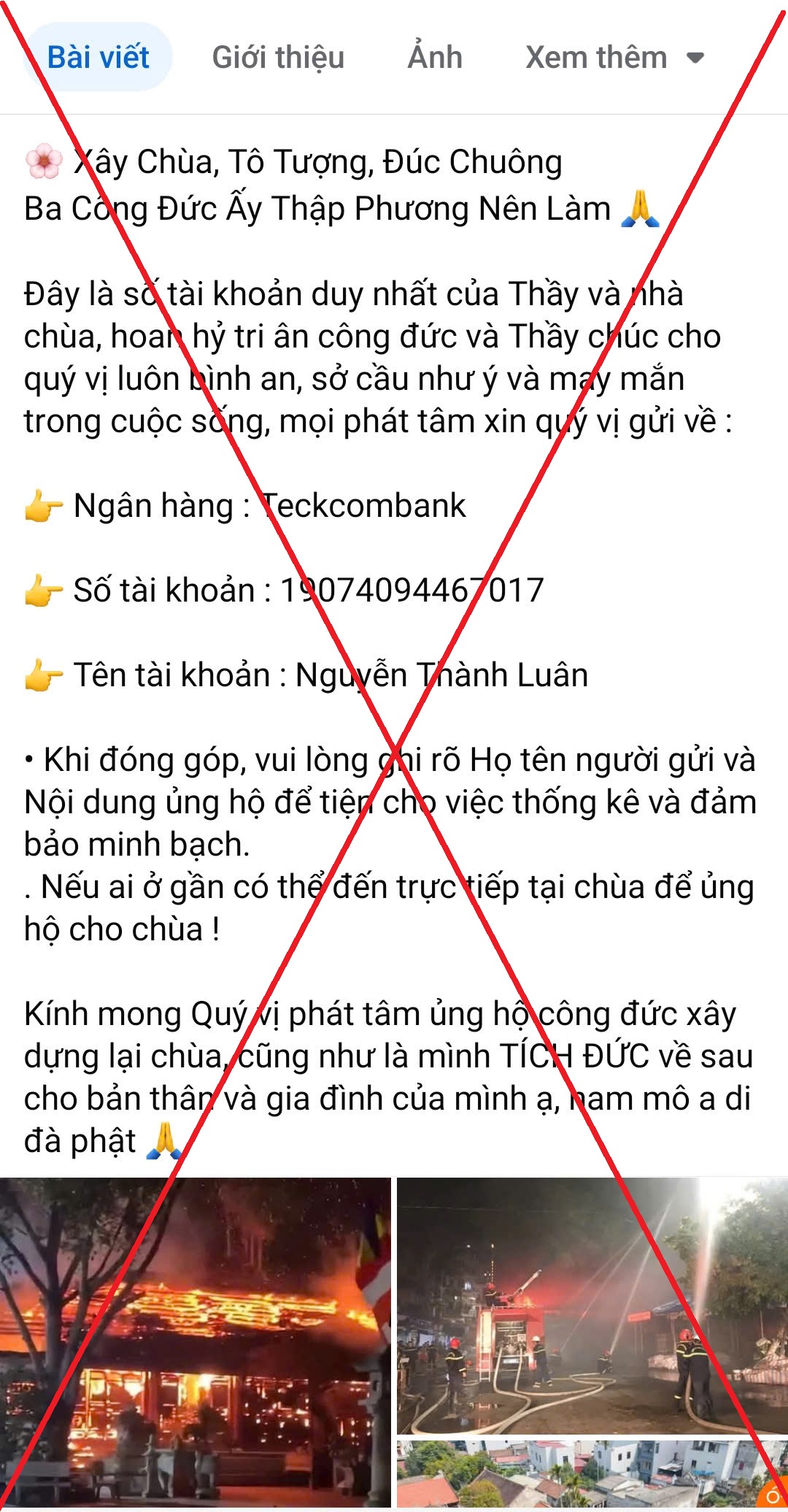Switch to the Ảnh tab

click(435, 57)
